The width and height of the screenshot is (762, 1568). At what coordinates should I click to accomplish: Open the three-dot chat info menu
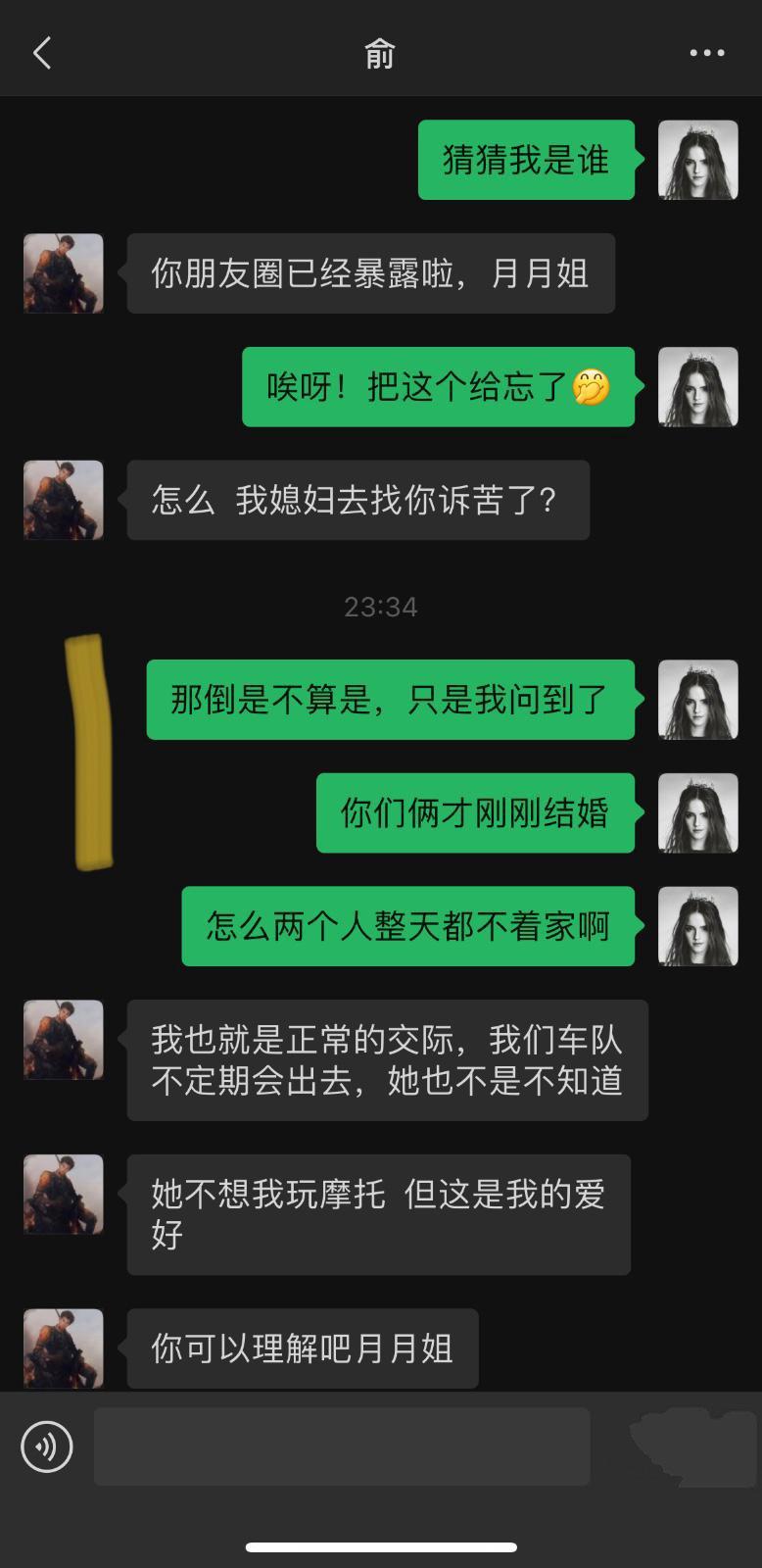(x=706, y=53)
